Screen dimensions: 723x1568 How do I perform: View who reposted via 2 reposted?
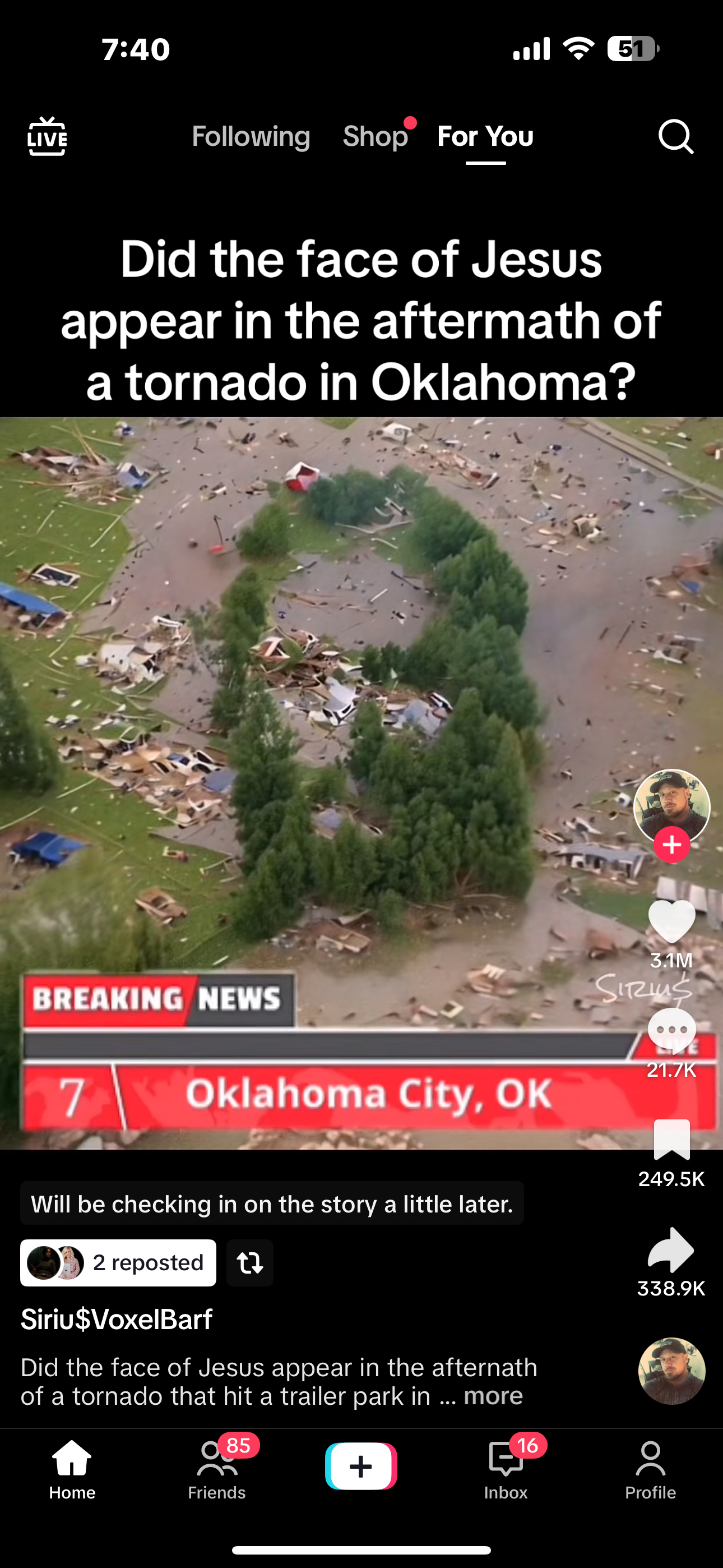pyautogui.click(x=118, y=1263)
